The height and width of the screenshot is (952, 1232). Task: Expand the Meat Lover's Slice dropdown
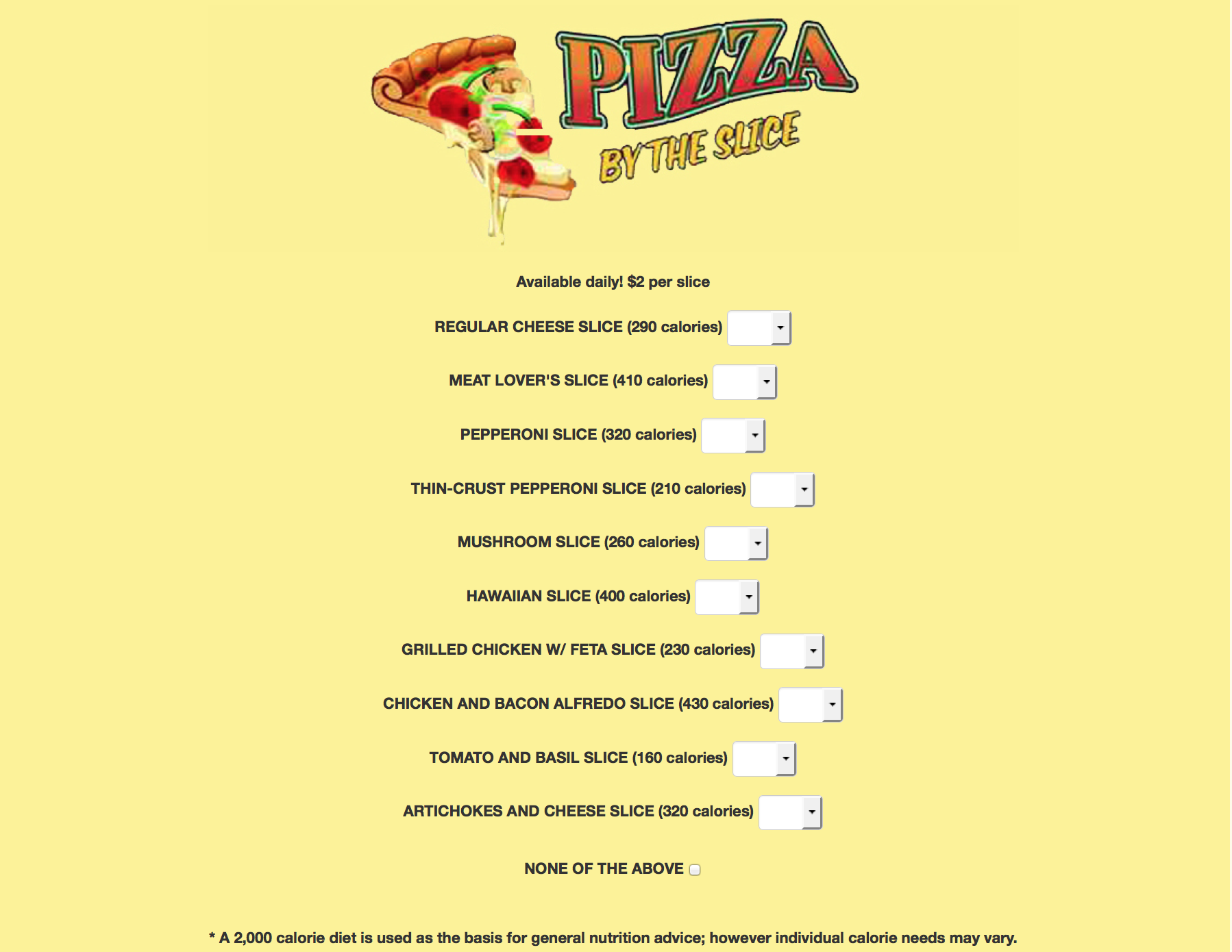(744, 381)
